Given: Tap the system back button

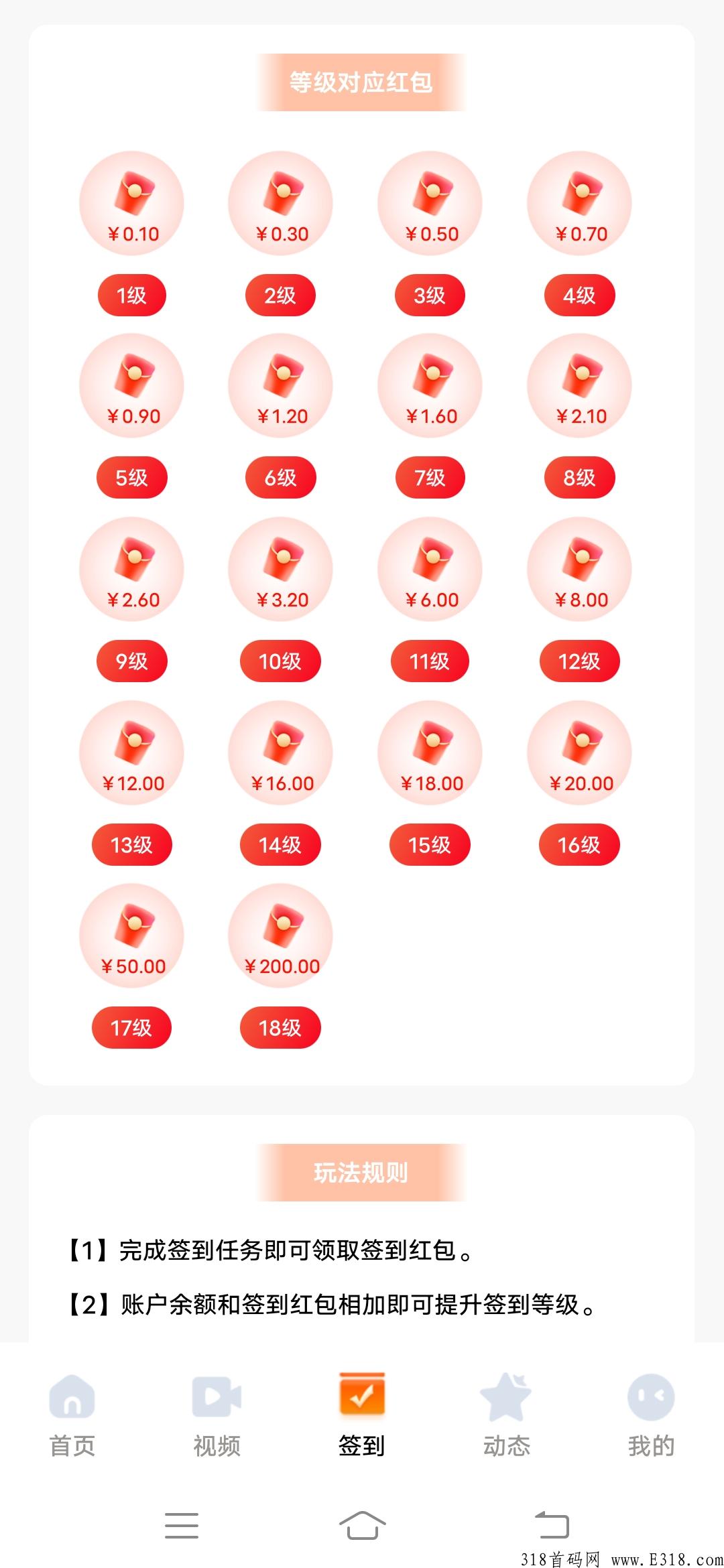Looking at the screenshot, I should click(552, 1525).
